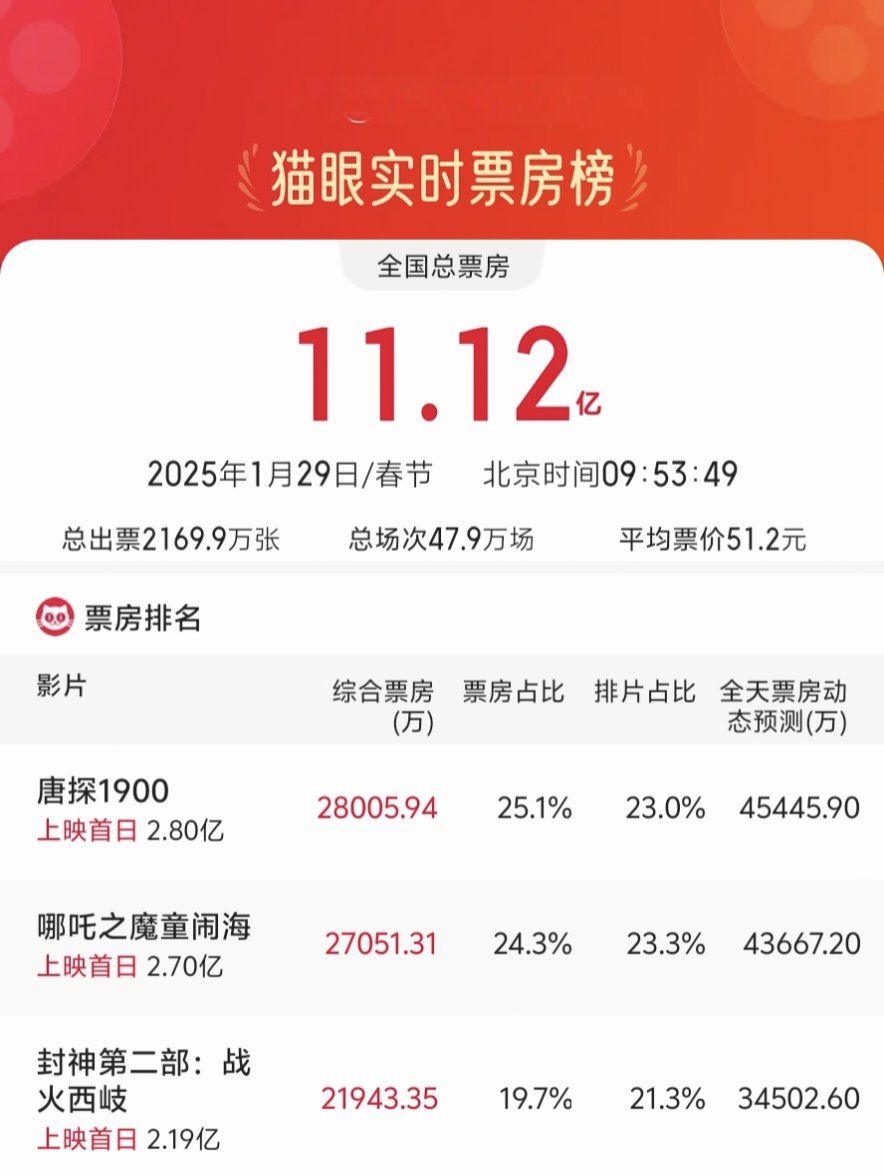Select the 全国总票房 label pill
The width and height of the screenshot is (884, 1176).
[441, 266]
